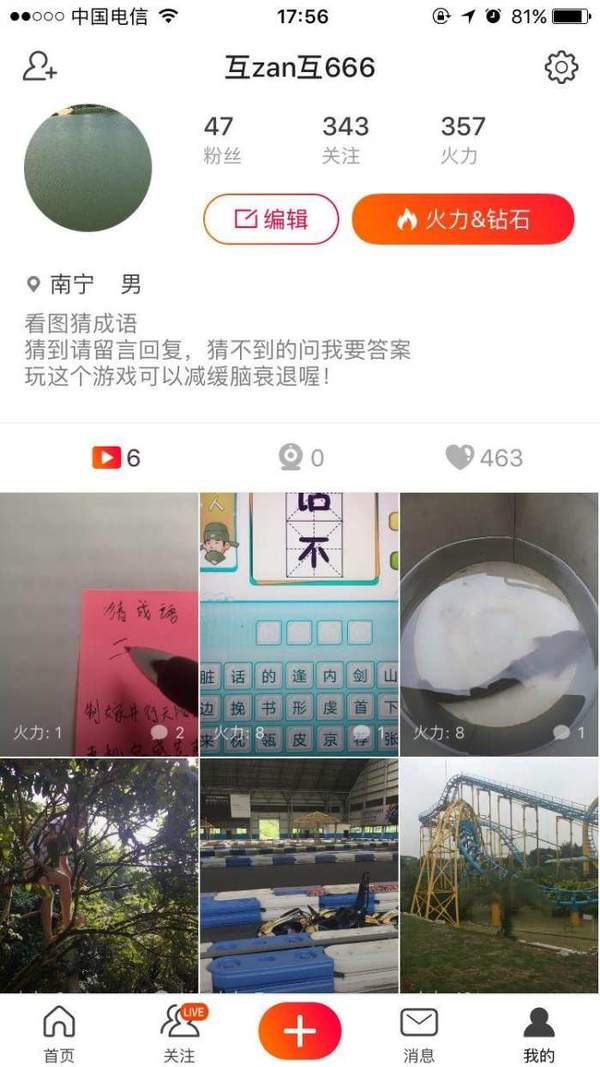This screenshot has width=600, height=1067.
Task: Open the 消息 messages tab
Action: click(x=419, y=1033)
